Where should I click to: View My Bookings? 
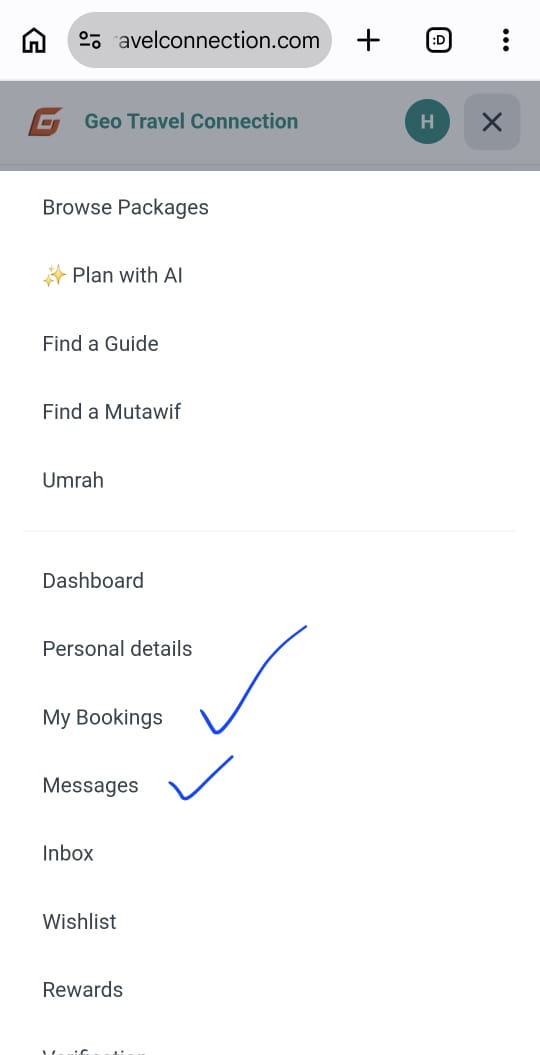103,717
